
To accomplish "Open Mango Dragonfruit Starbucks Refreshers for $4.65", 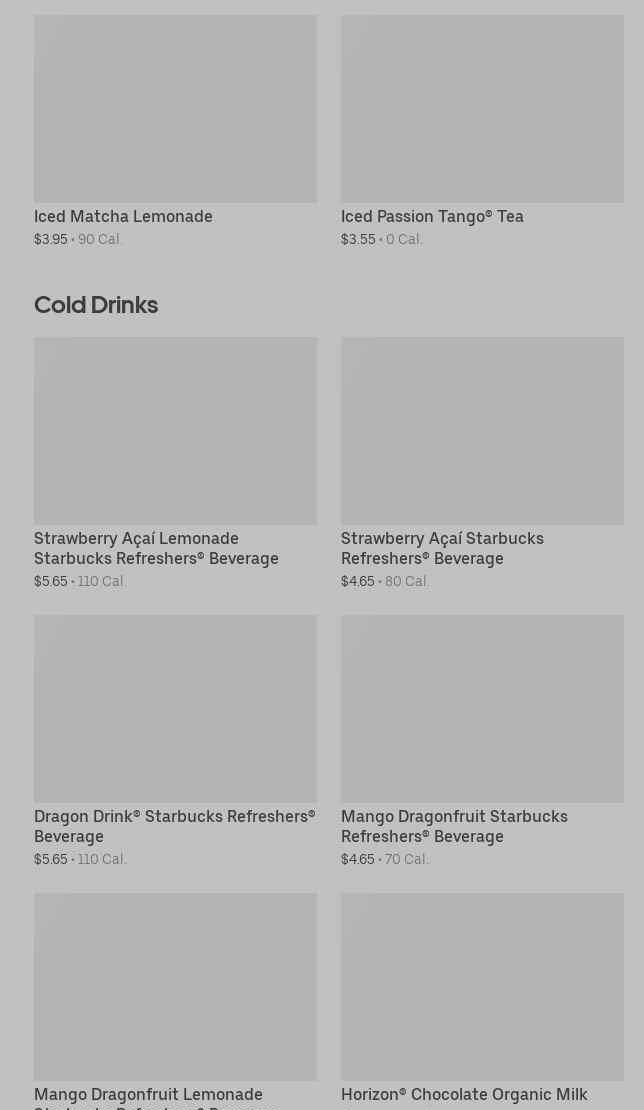I will pyautogui.click(x=483, y=741).
